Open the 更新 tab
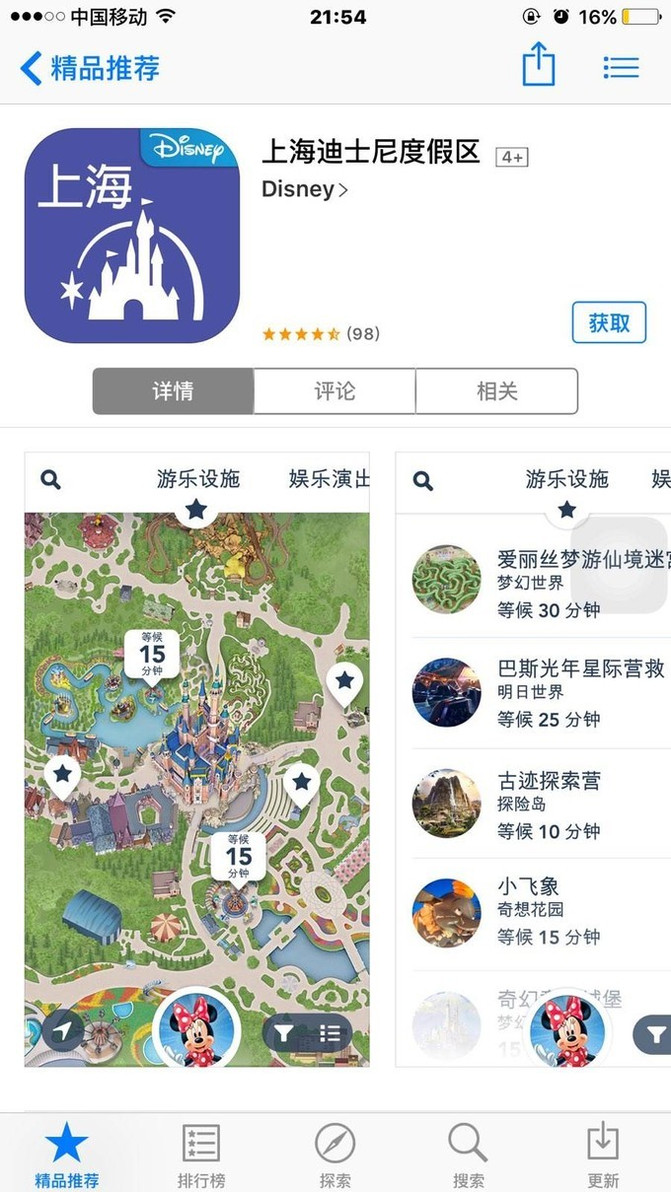Image resolution: width=671 pixels, height=1192 pixels. 603,1153
